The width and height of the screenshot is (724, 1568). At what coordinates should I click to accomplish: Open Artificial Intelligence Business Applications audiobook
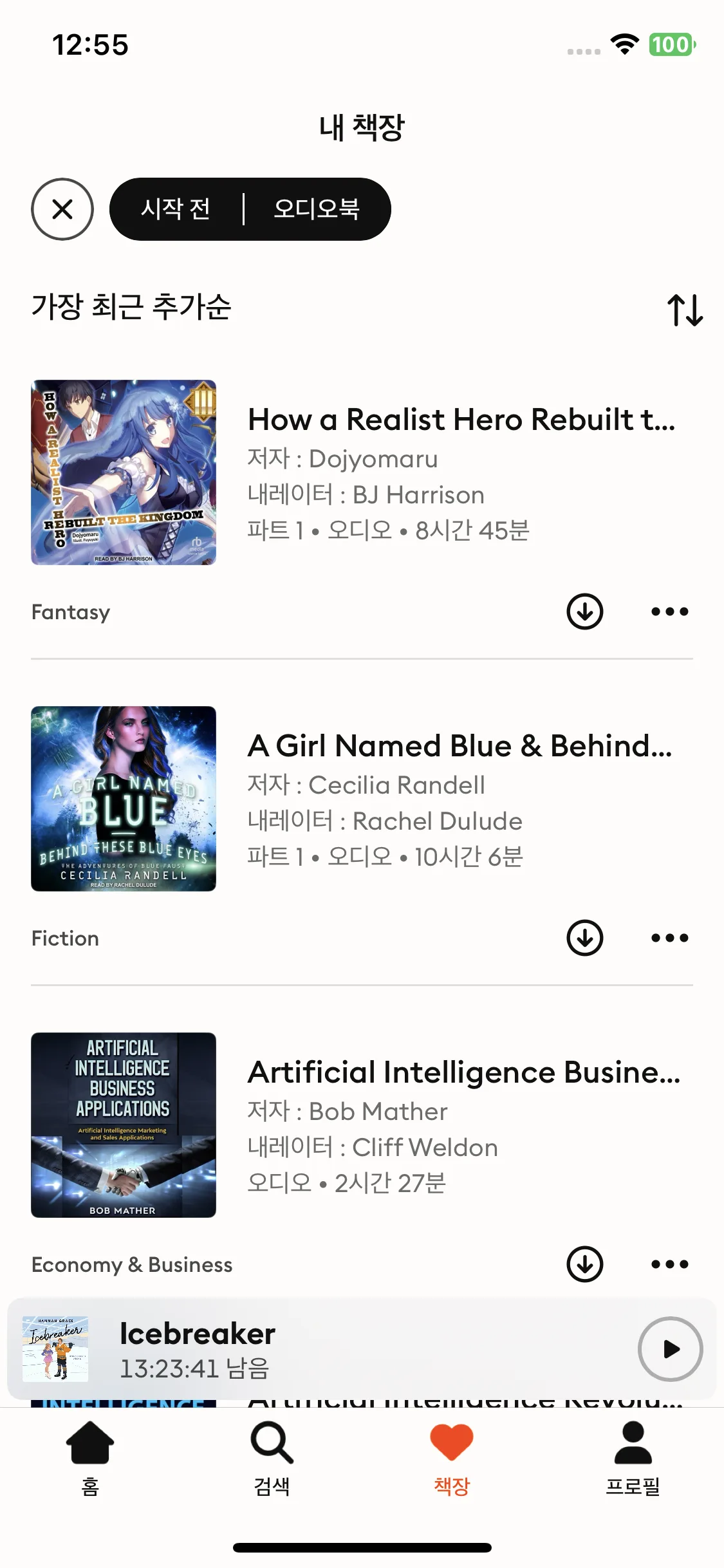[x=463, y=1072]
